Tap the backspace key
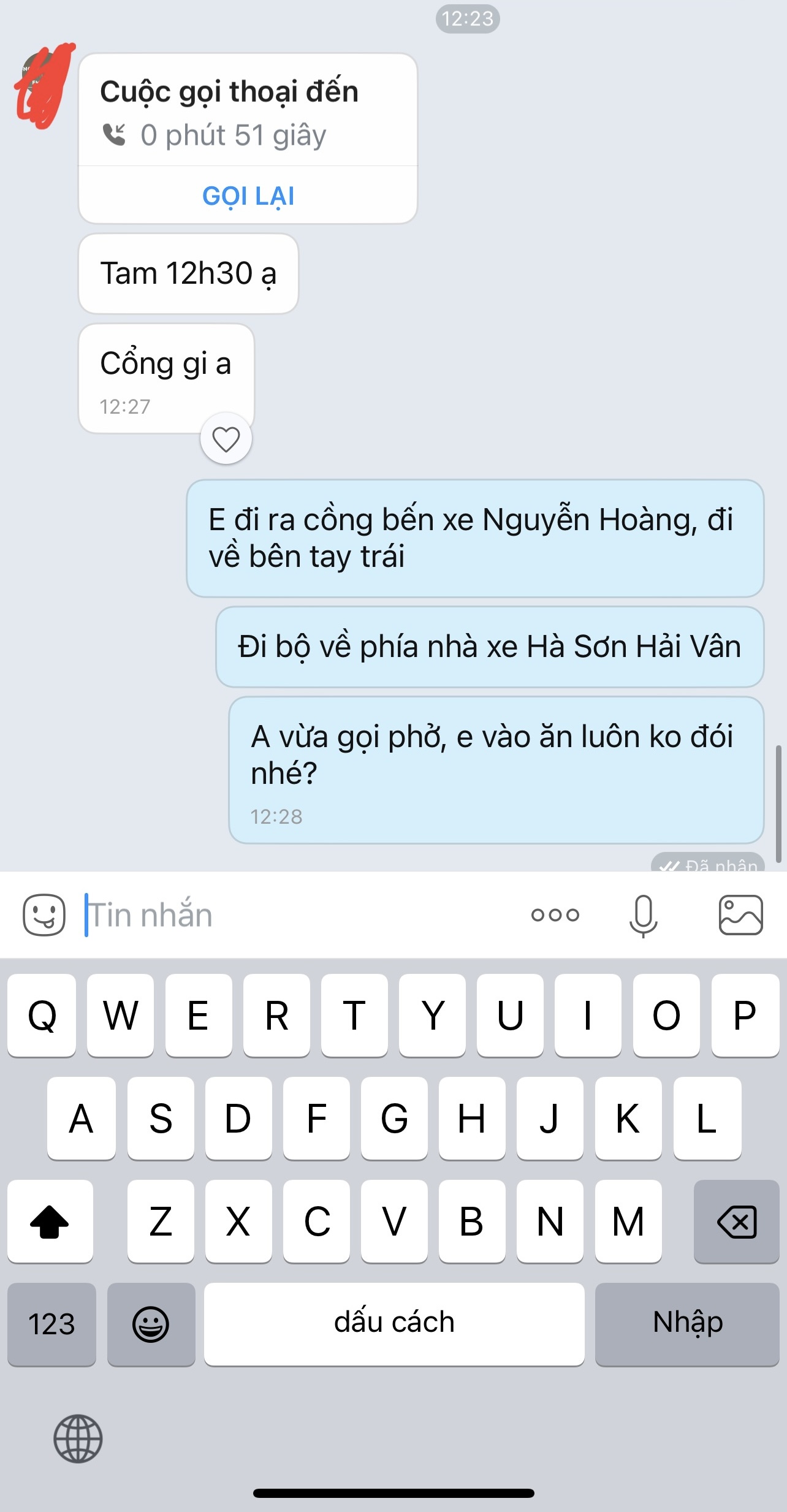Screen dimensions: 787x1512 tap(736, 1221)
